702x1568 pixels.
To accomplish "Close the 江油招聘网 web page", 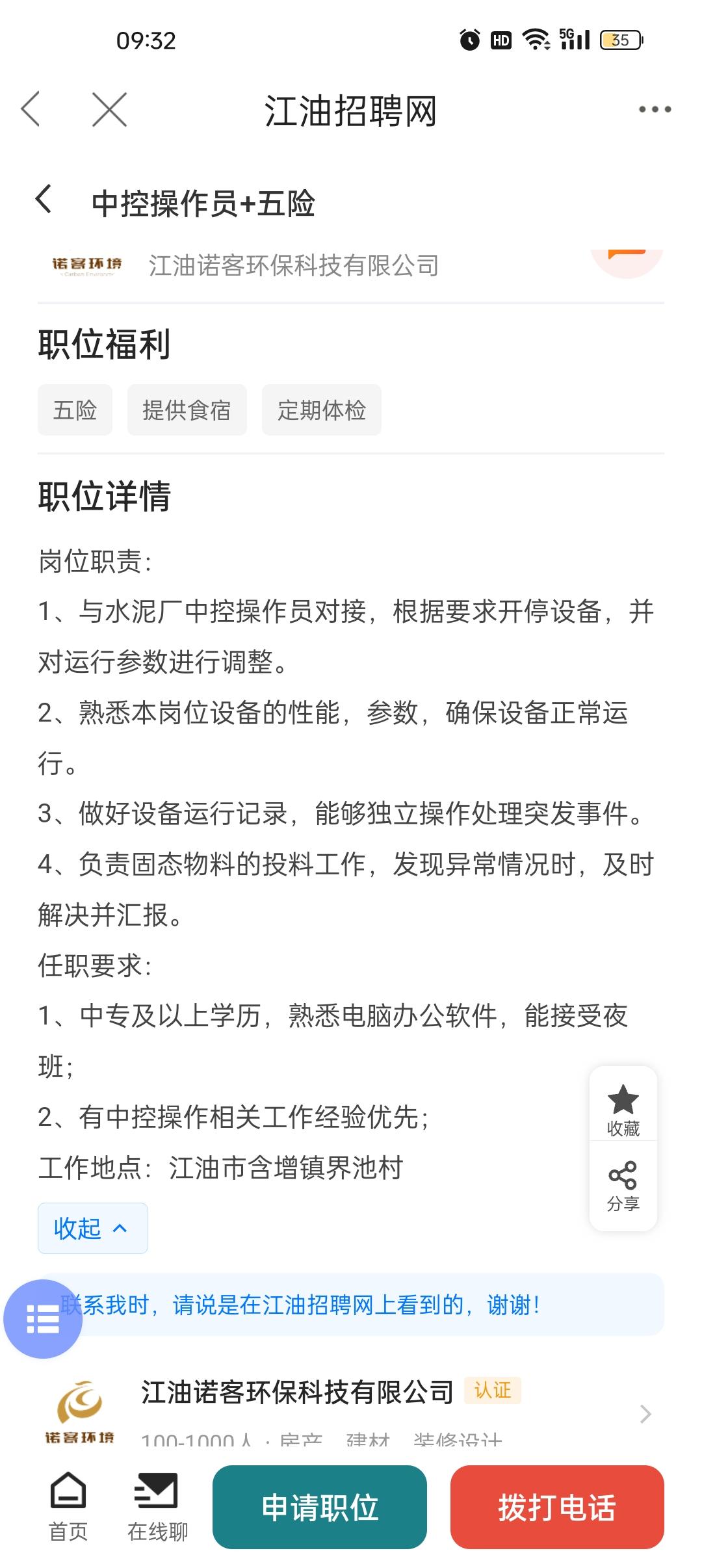I will coord(109,109).
